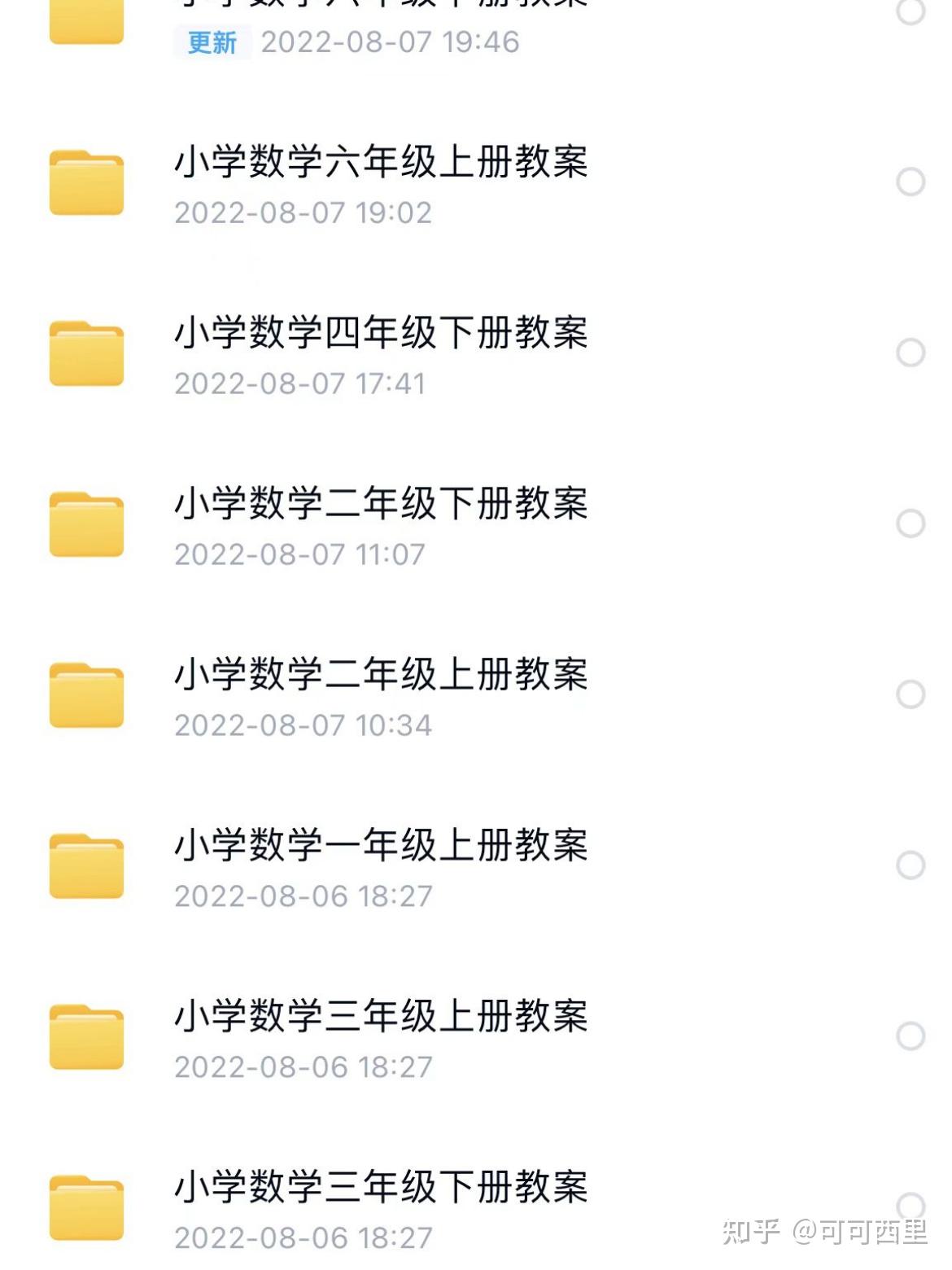The image size is (952, 1270).
Task: Open the 小学数学二年级上册教案 folder
Action: [381, 675]
